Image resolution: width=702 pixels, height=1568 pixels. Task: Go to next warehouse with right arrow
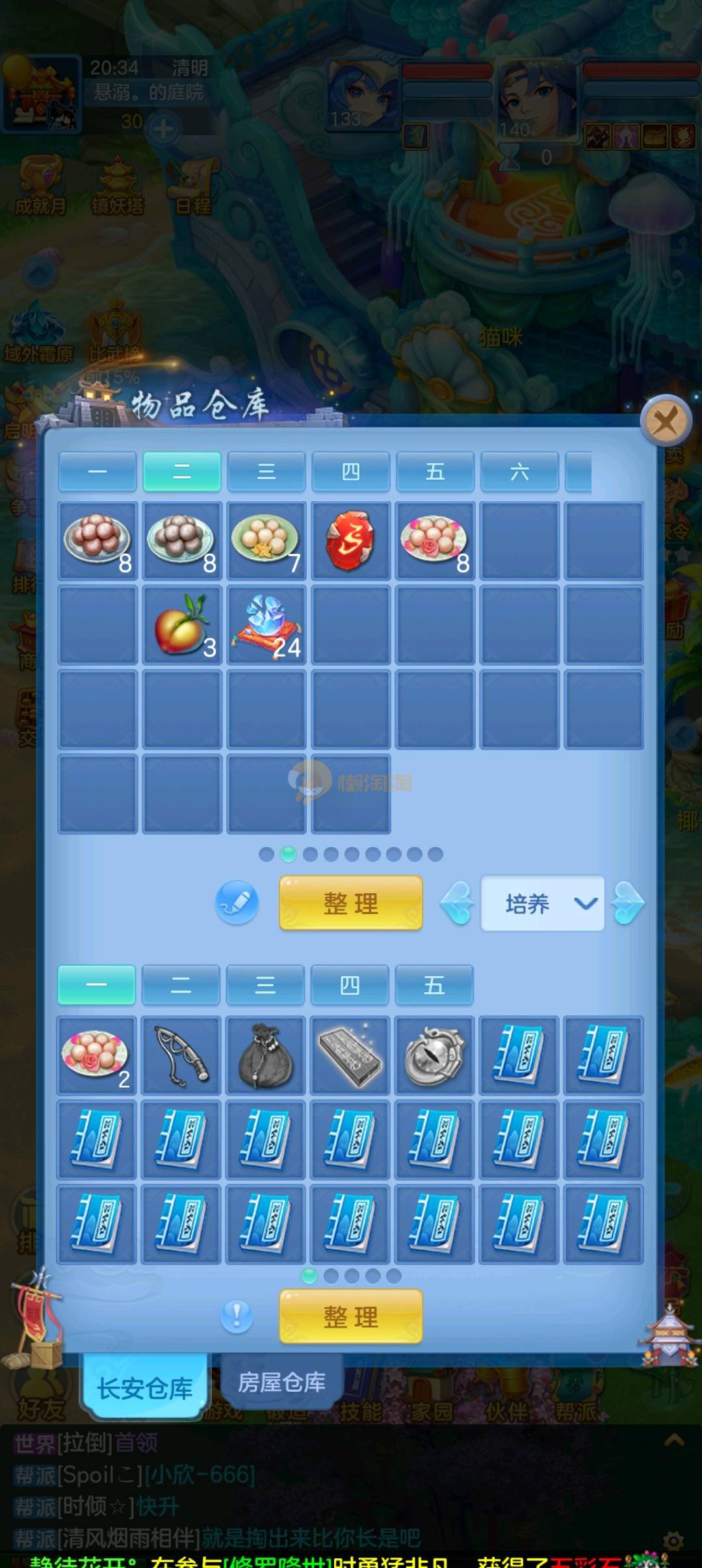point(629,903)
